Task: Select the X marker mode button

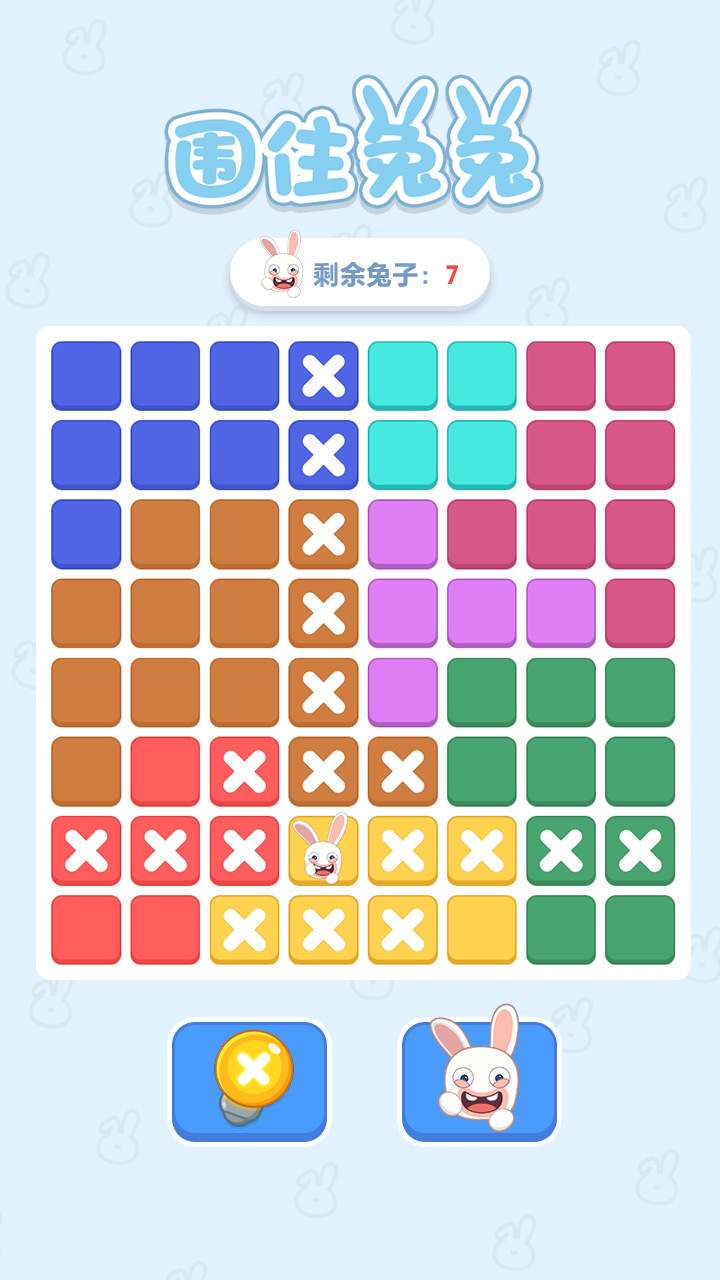Action: [250, 1080]
